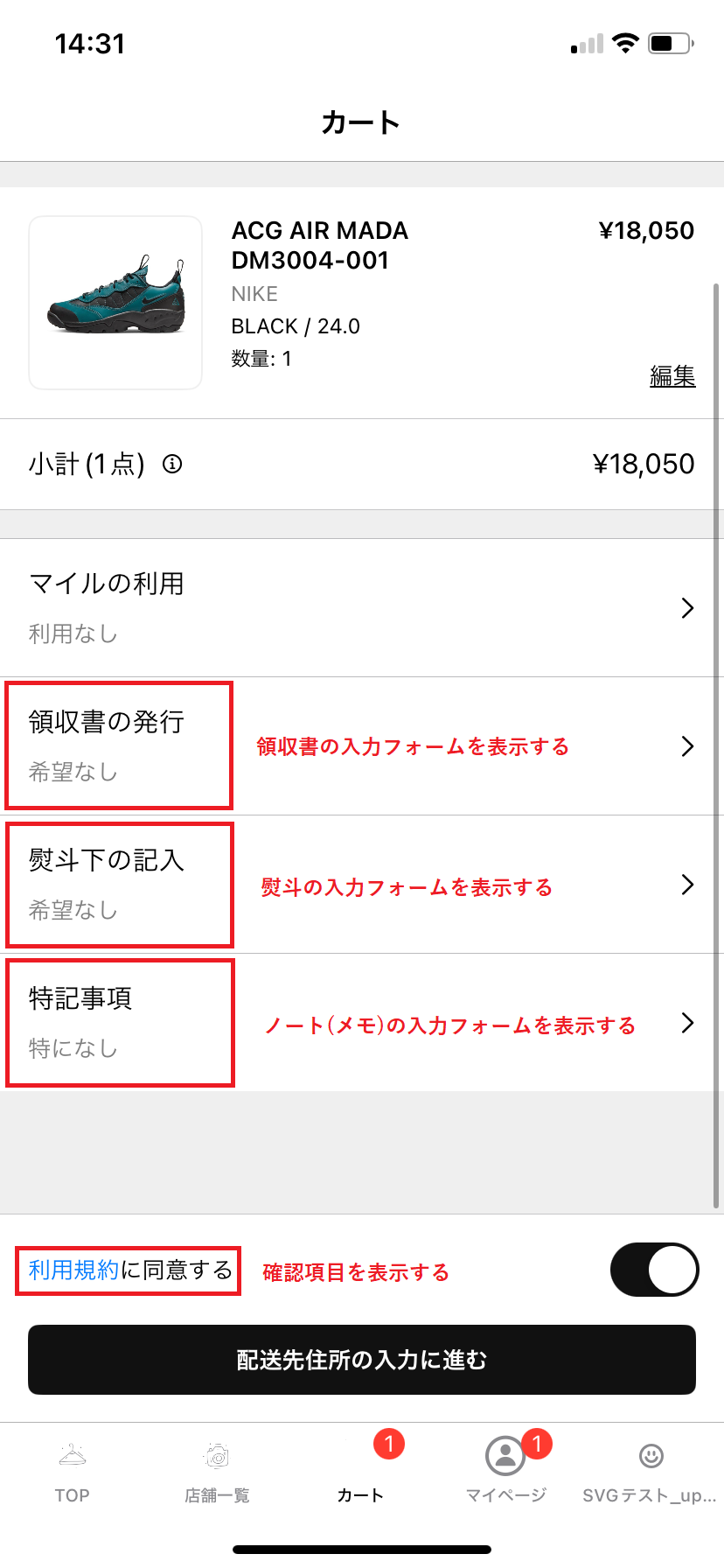Open the ACG AIR MADA product image

[x=115, y=303]
